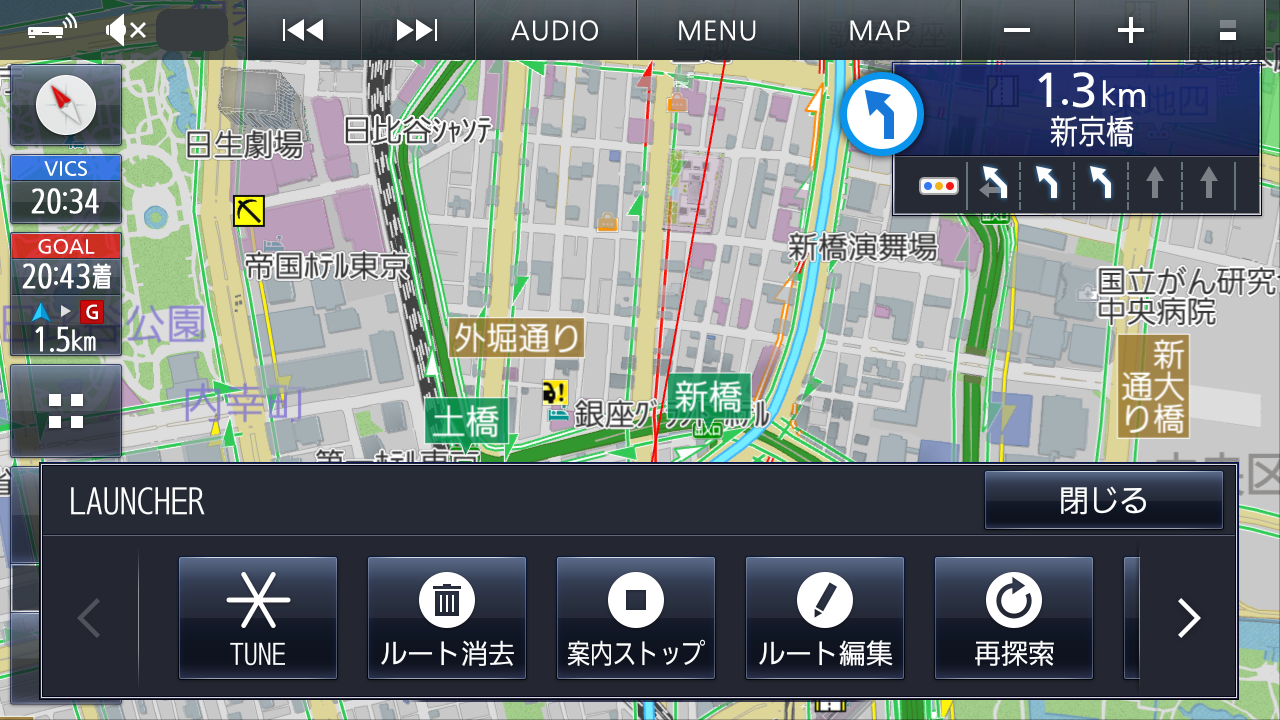Open the TUNE launcher item

[258, 618]
